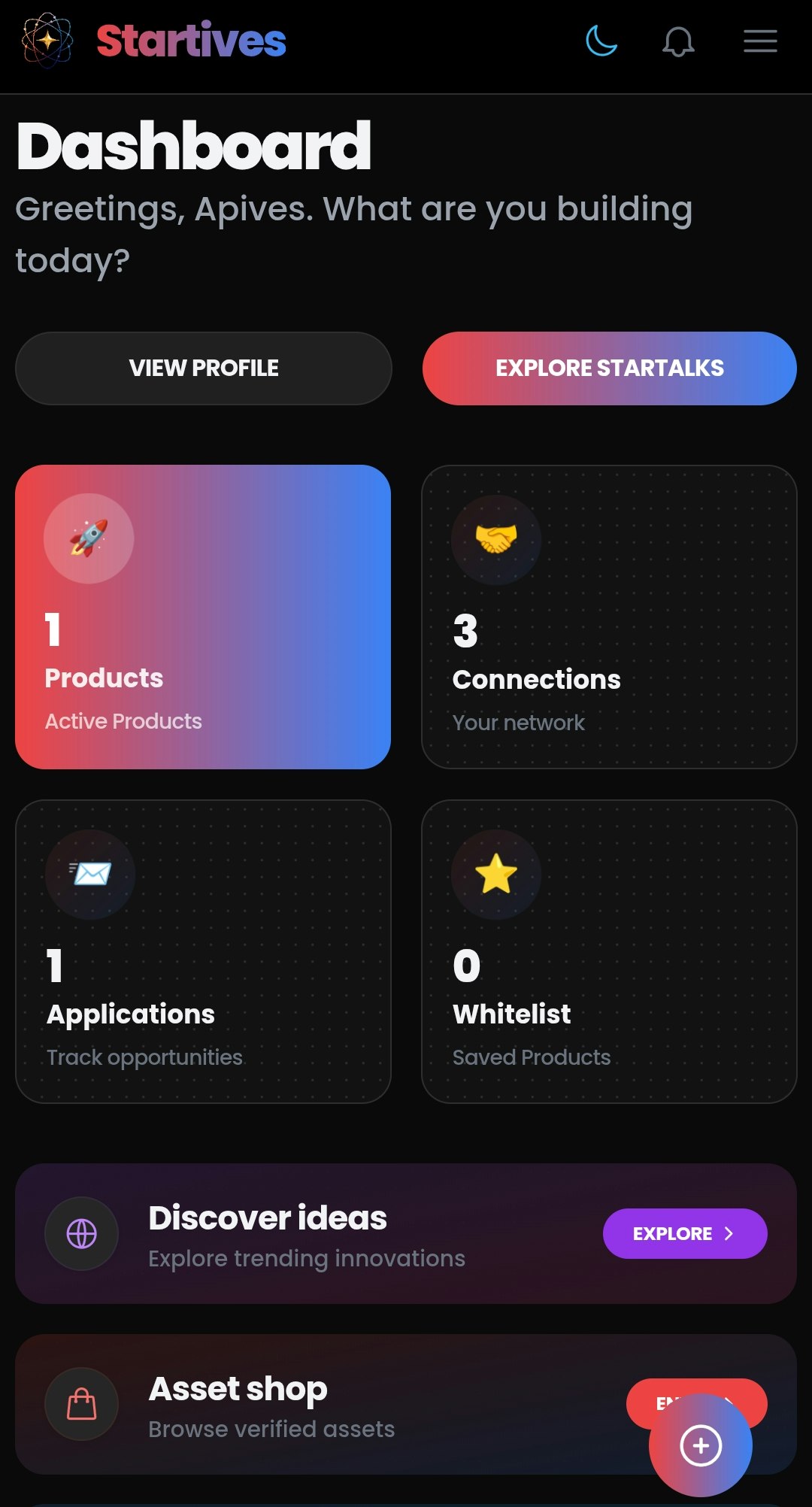Open the hamburger menu
This screenshot has width=812, height=1507.
click(760, 41)
